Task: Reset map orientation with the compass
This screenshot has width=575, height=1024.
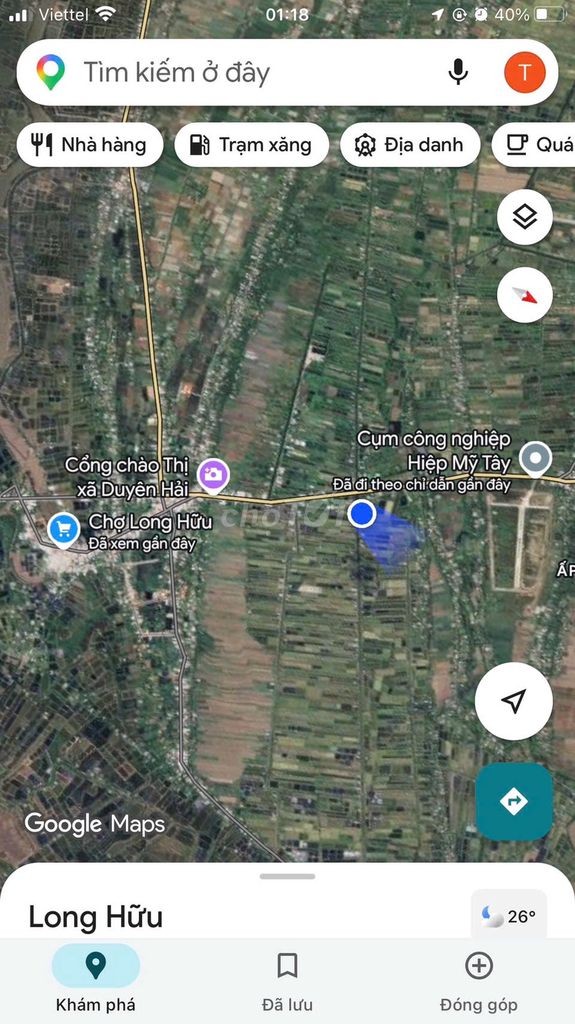Action: tap(525, 295)
